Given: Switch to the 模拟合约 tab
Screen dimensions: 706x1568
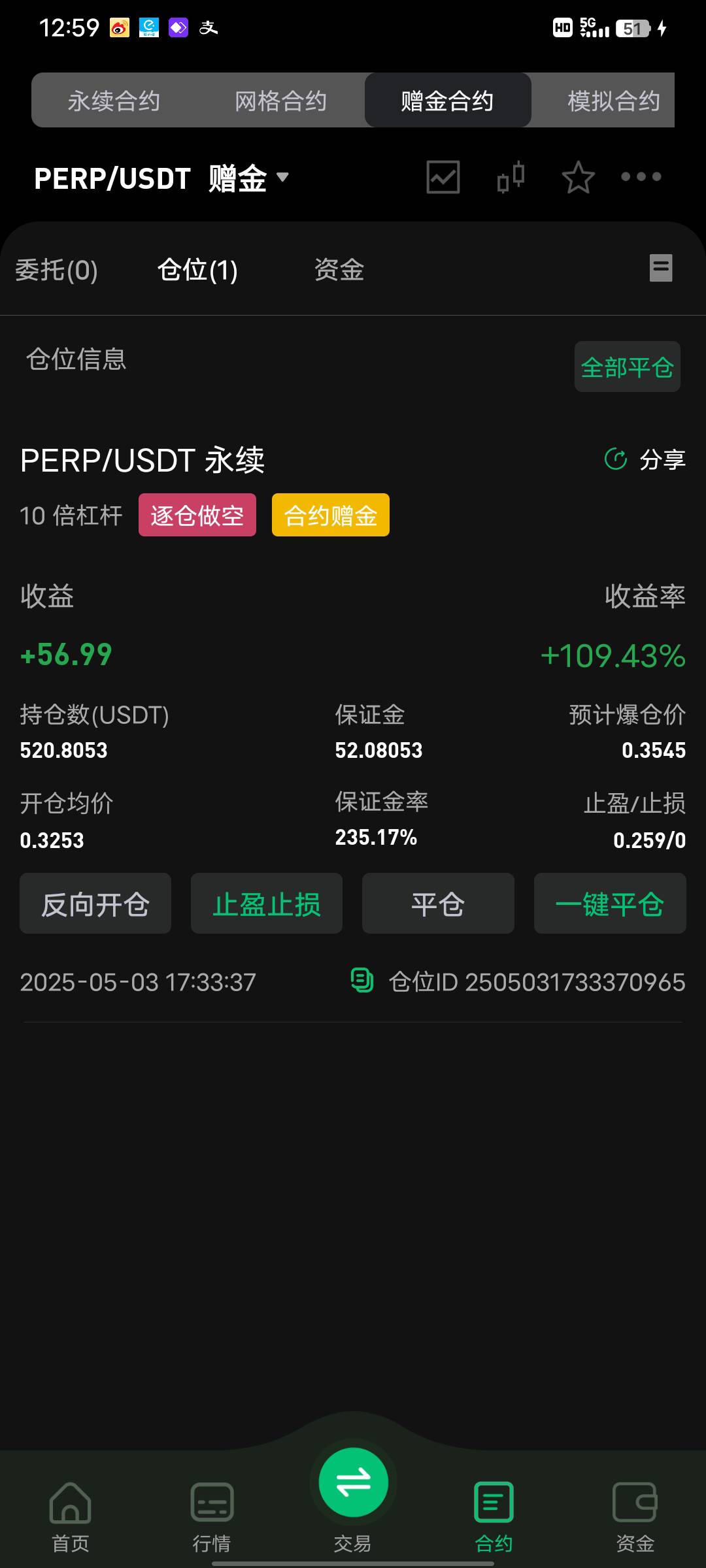Looking at the screenshot, I should tap(613, 101).
